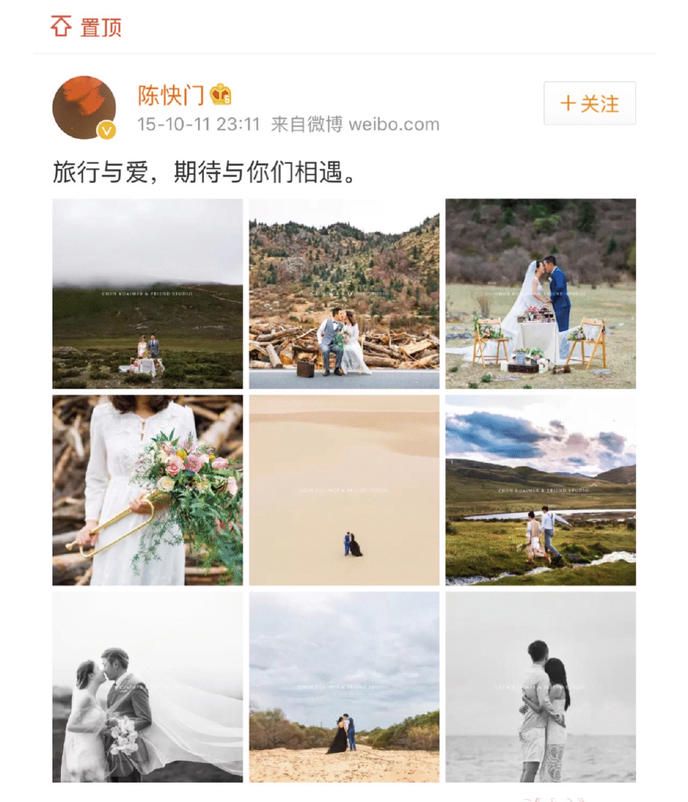This screenshot has height=802, width=688.
Task: Open 陈快门's profile avatar
Action: (x=84, y=107)
